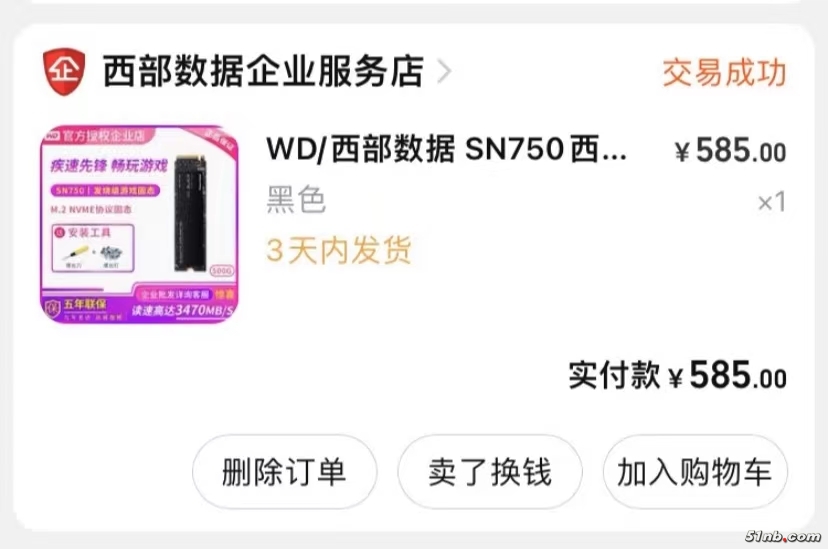Tap the 删除订单 button
Screen dimensions: 828x549
click(284, 472)
